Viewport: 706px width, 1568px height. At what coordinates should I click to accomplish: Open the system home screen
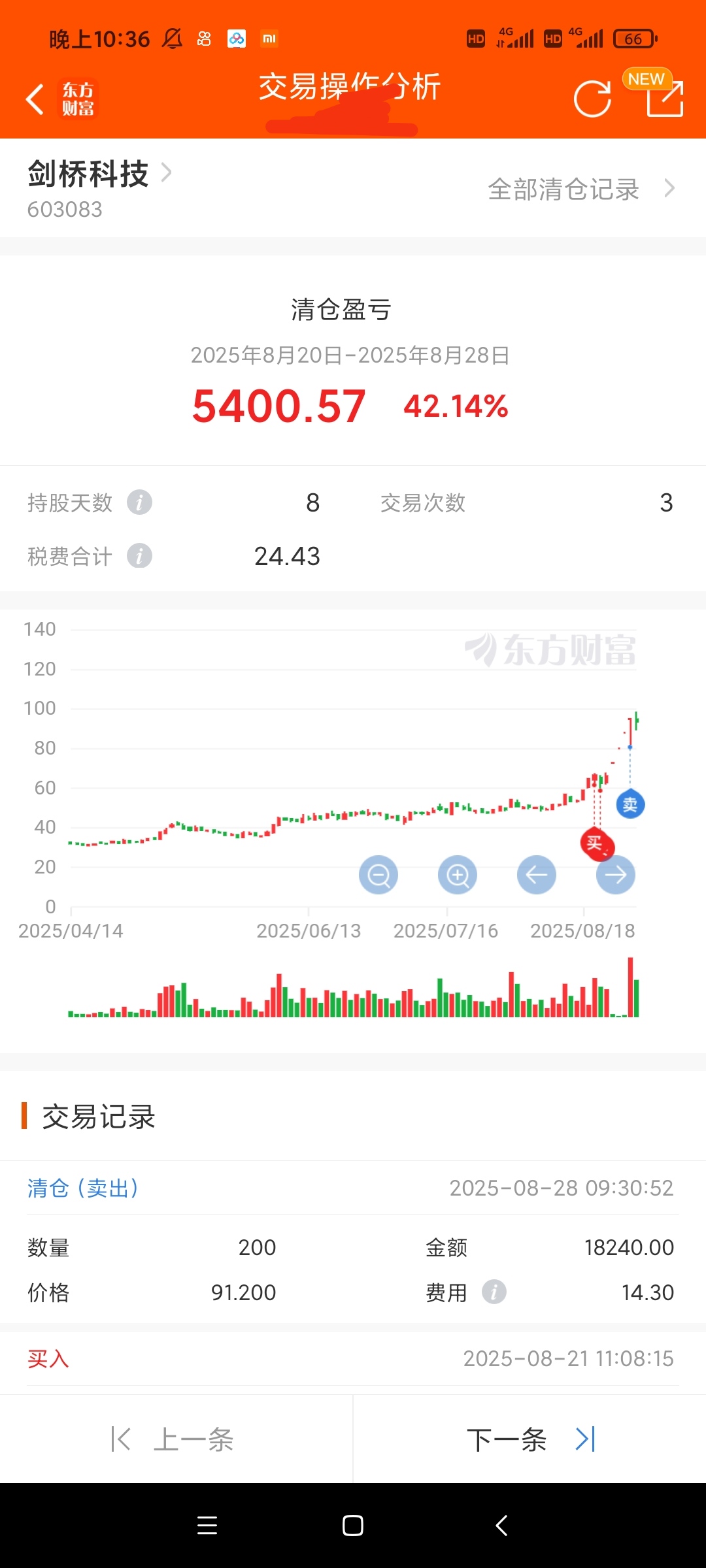(353, 1526)
